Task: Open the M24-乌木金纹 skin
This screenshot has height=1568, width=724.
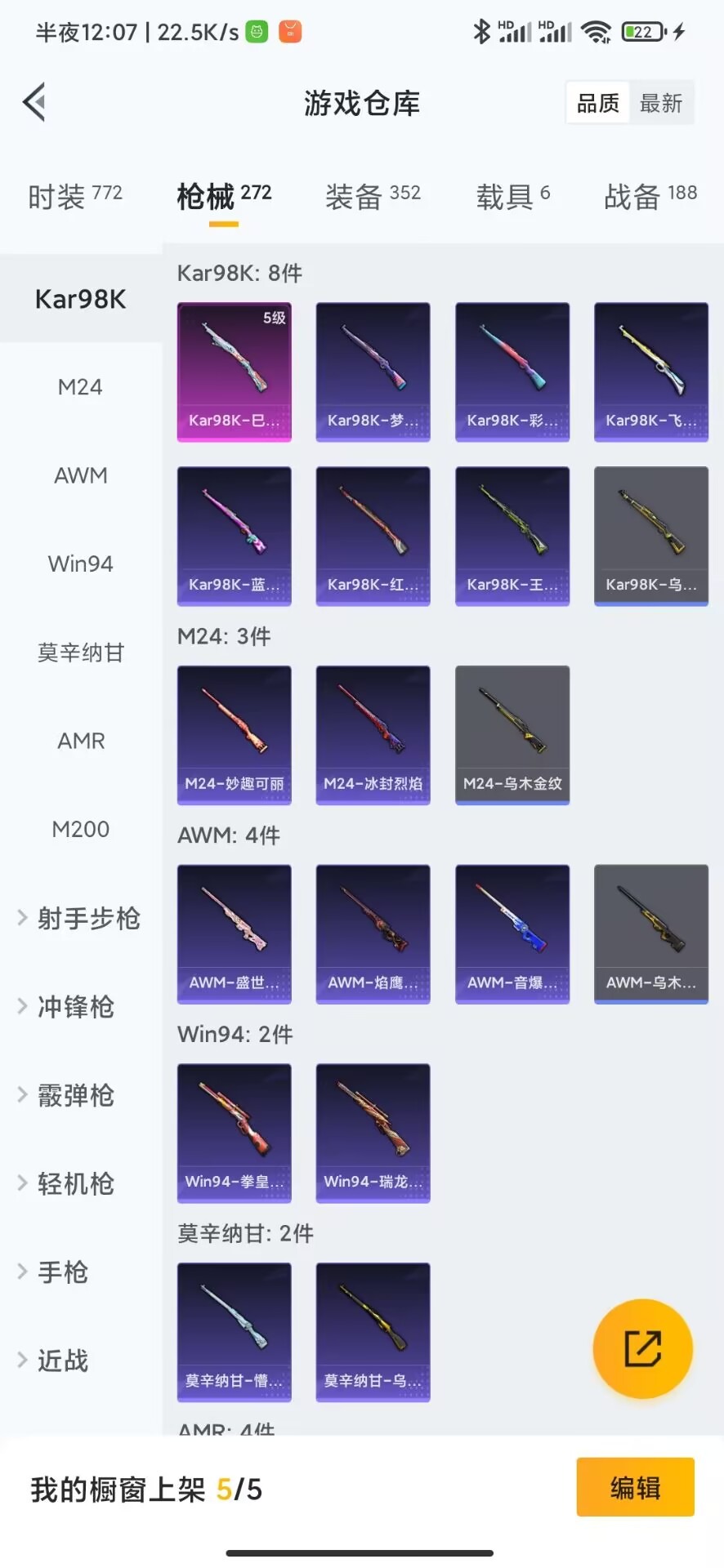Action: (512, 735)
